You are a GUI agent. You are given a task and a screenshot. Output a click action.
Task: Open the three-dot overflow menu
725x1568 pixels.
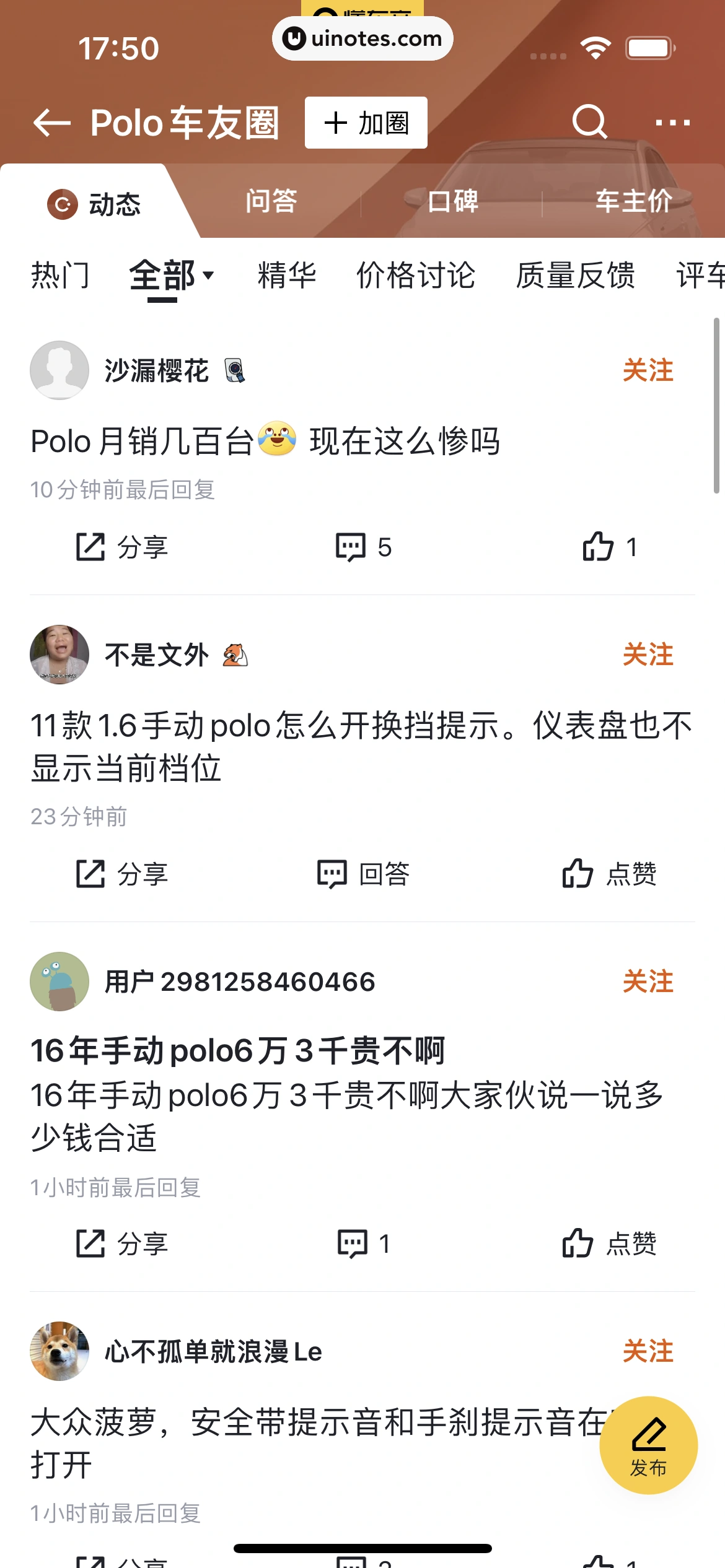pos(672,123)
